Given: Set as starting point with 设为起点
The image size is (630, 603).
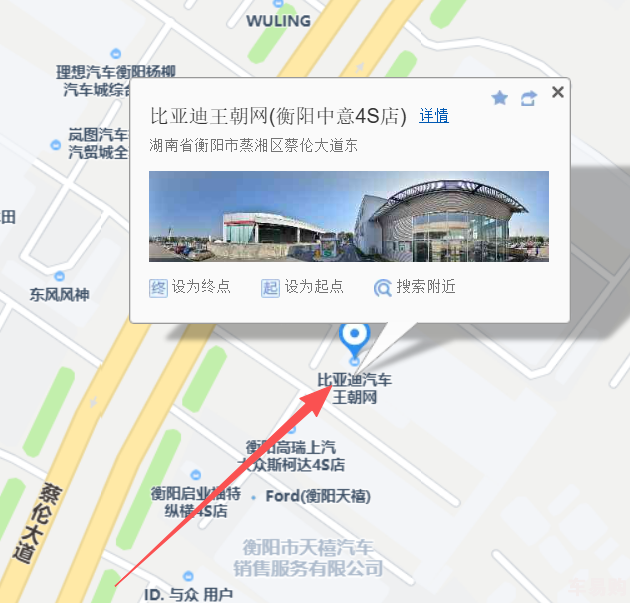Looking at the screenshot, I should [x=302, y=287].
